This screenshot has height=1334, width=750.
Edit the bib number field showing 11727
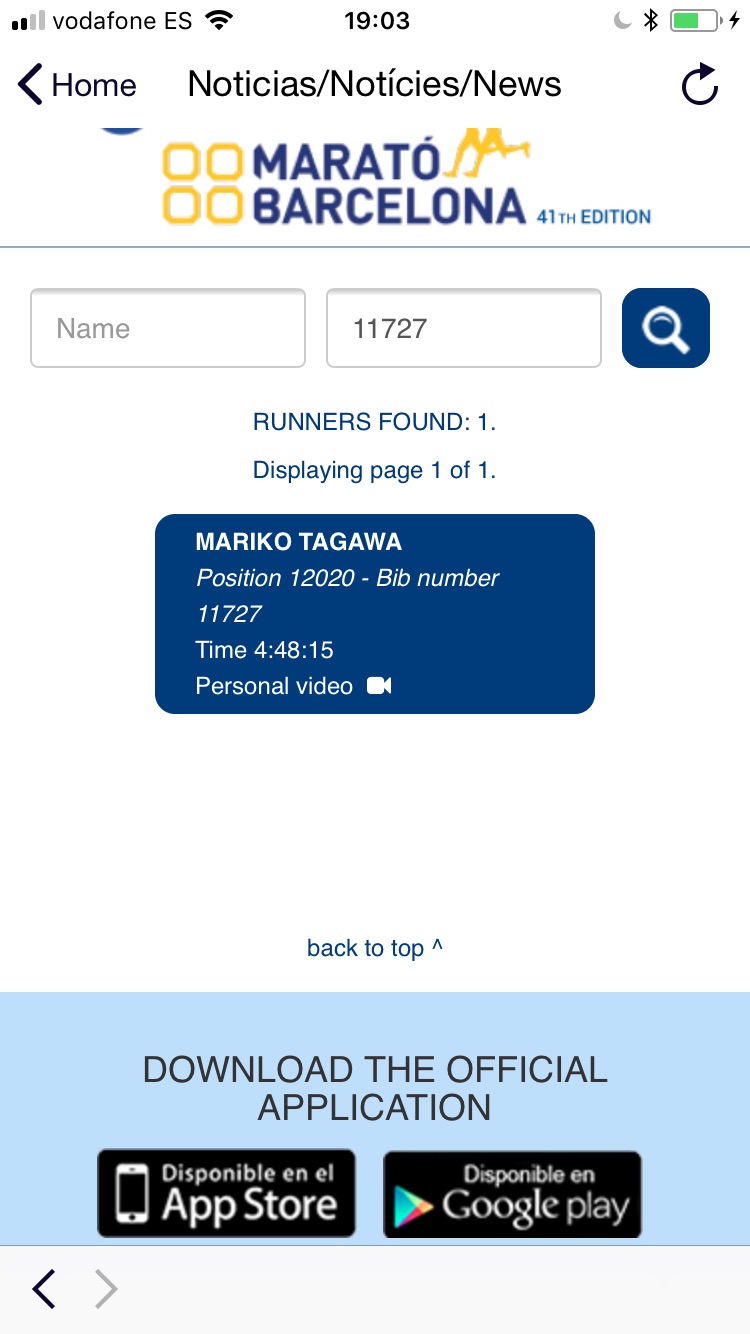click(x=463, y=328)
